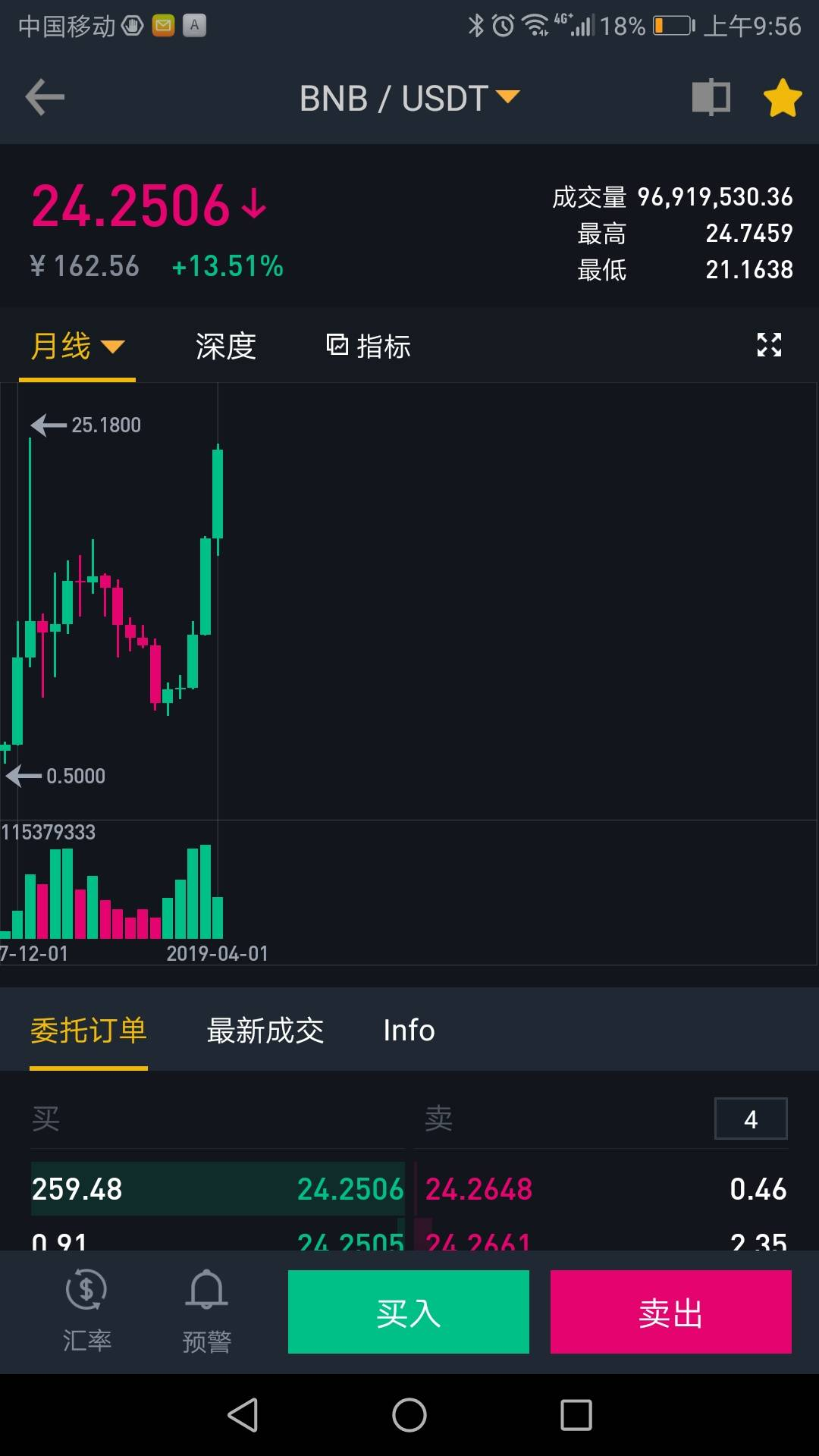Expand the chart to fullscreen
Viewport: 819px width, 1456px height.
[769, 345]
